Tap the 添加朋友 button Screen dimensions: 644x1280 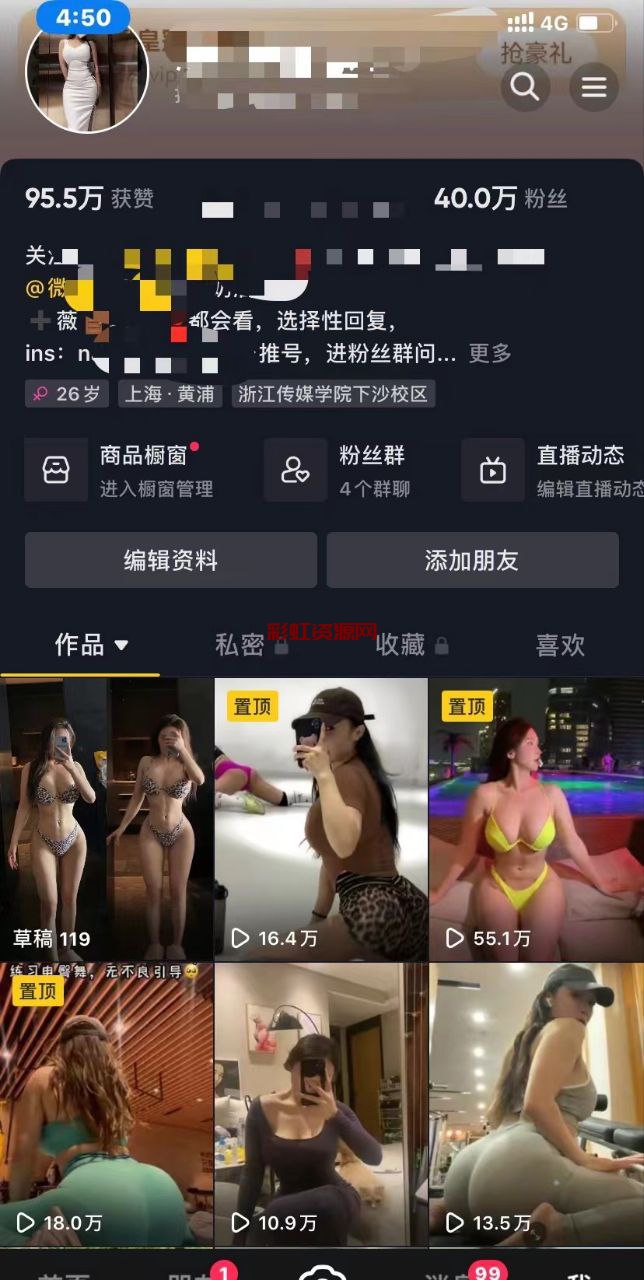pos(472,560)
